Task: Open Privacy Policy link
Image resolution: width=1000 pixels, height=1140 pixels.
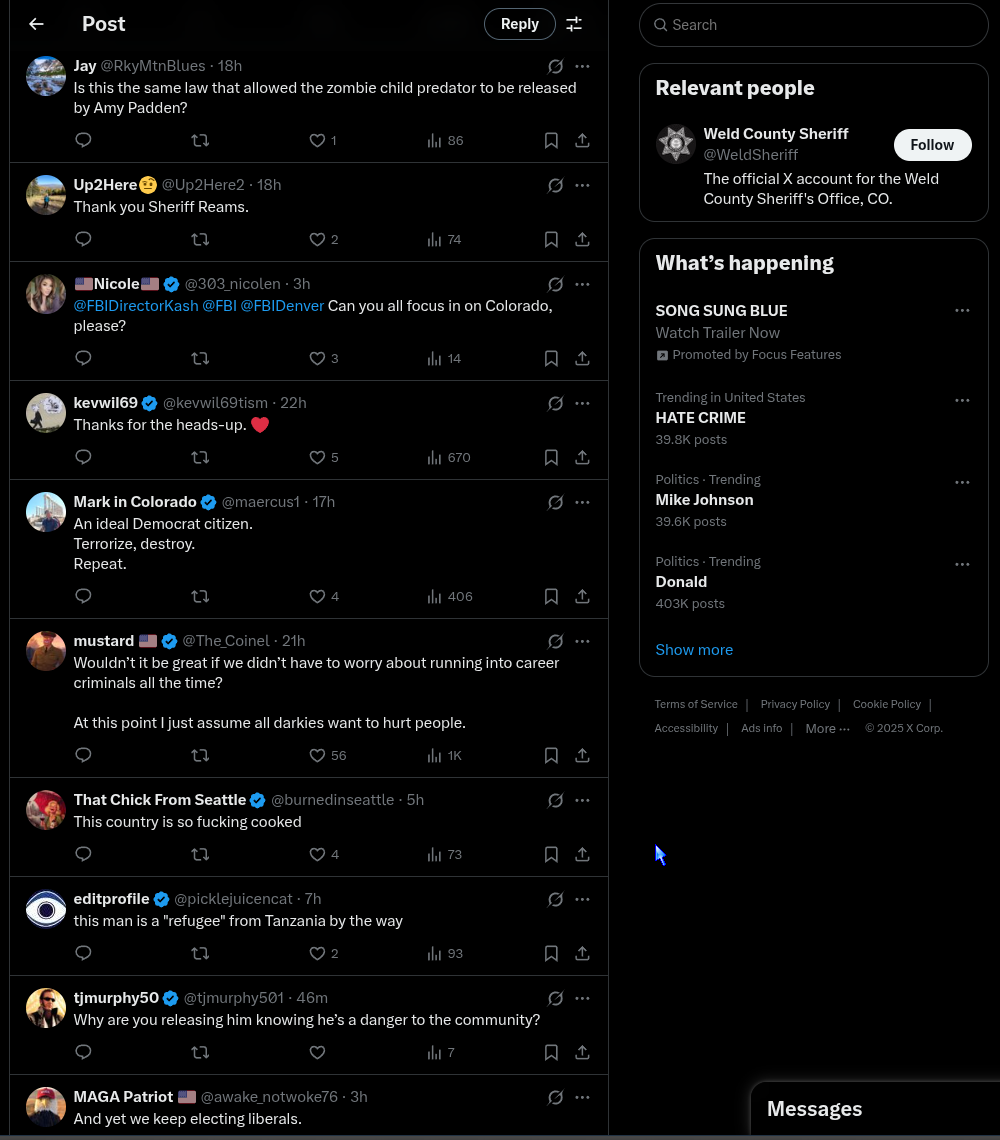Action: click(x=795, y=705)
